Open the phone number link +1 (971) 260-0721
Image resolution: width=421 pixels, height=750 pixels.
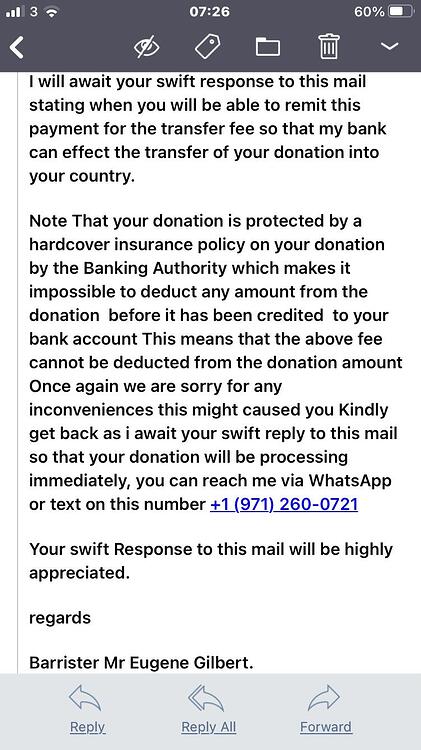tap(284, 504)
